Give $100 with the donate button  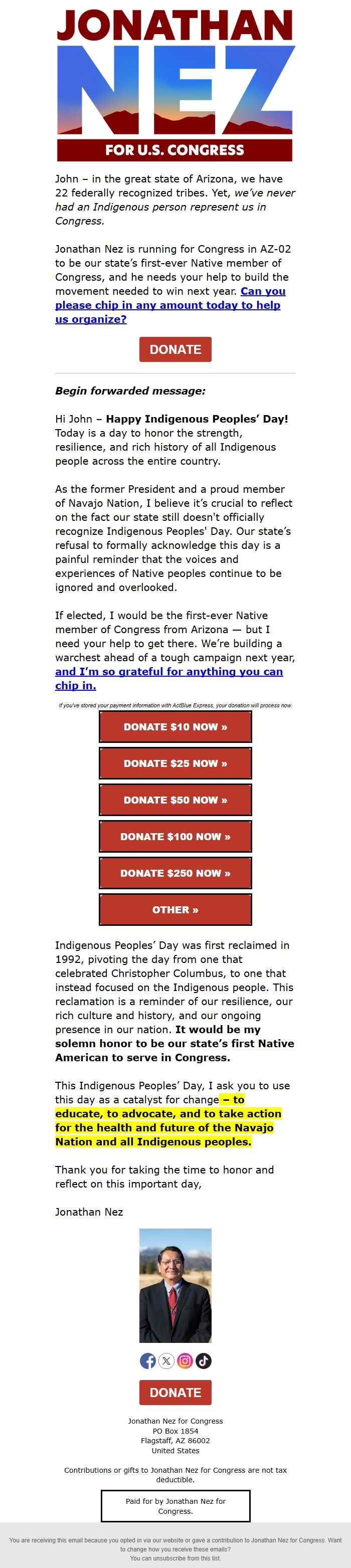click(x=175, y=836)
